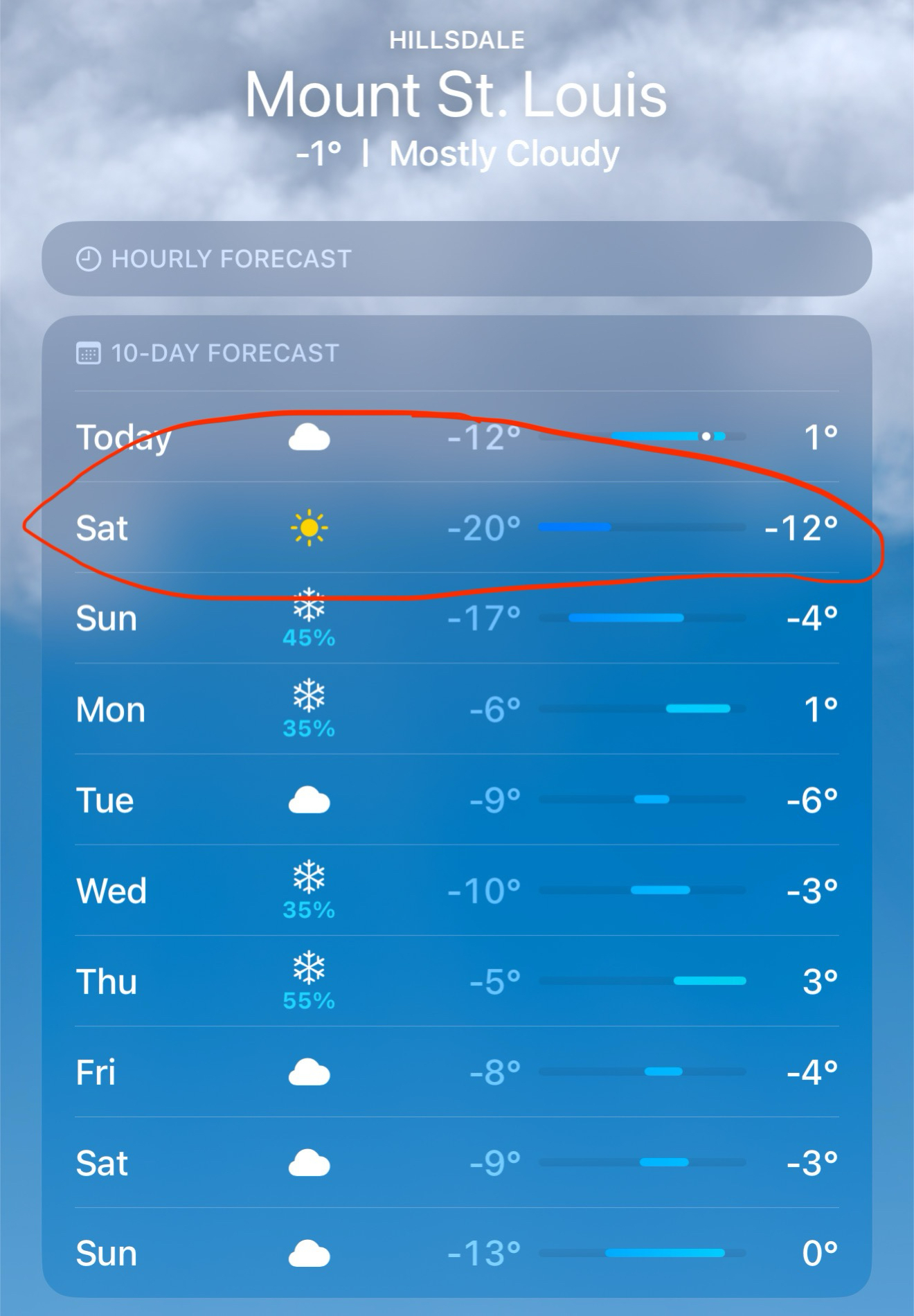Open the sunny Sat forecast with -20° low
The image size is (914, 1316).
456,528
